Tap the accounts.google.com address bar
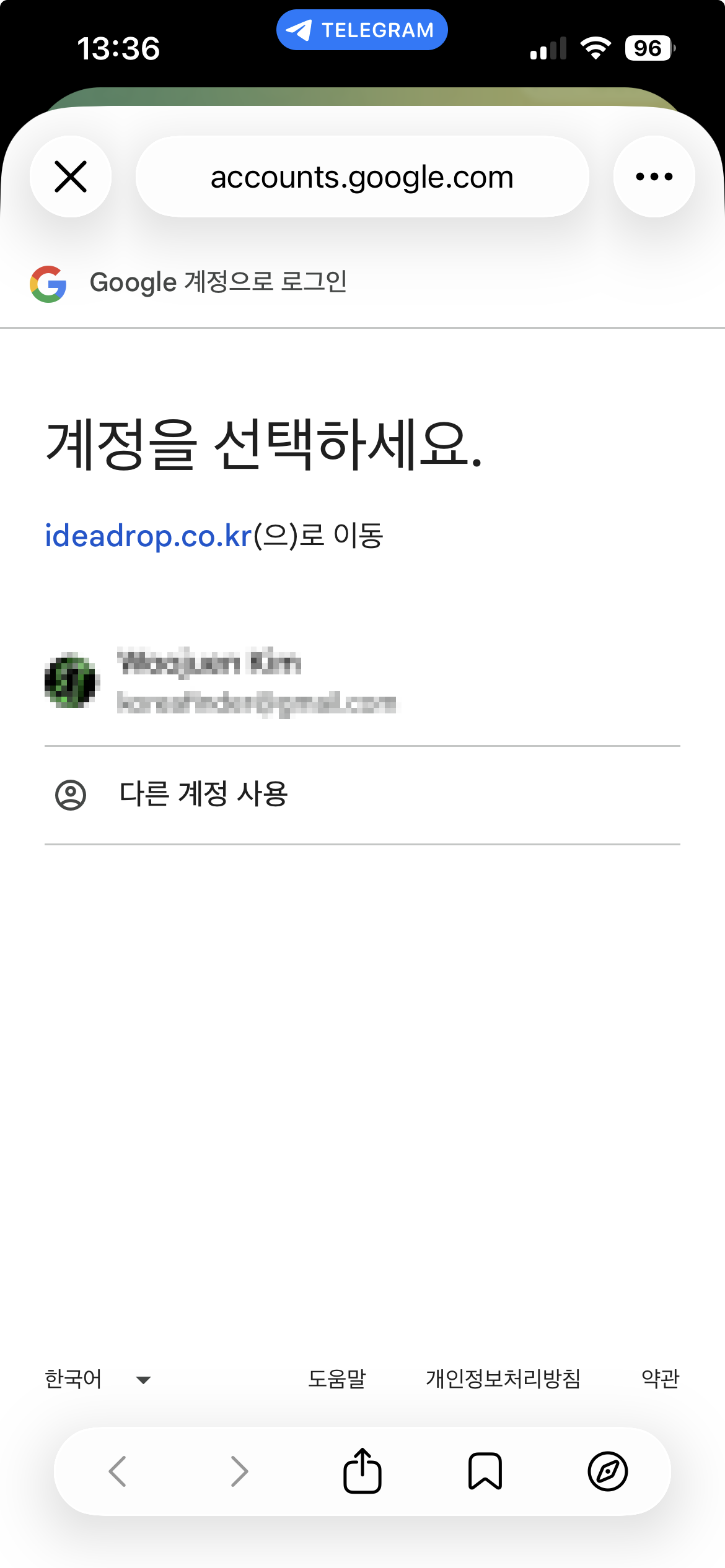This screenshot has height=1568, width=725. 362,177
